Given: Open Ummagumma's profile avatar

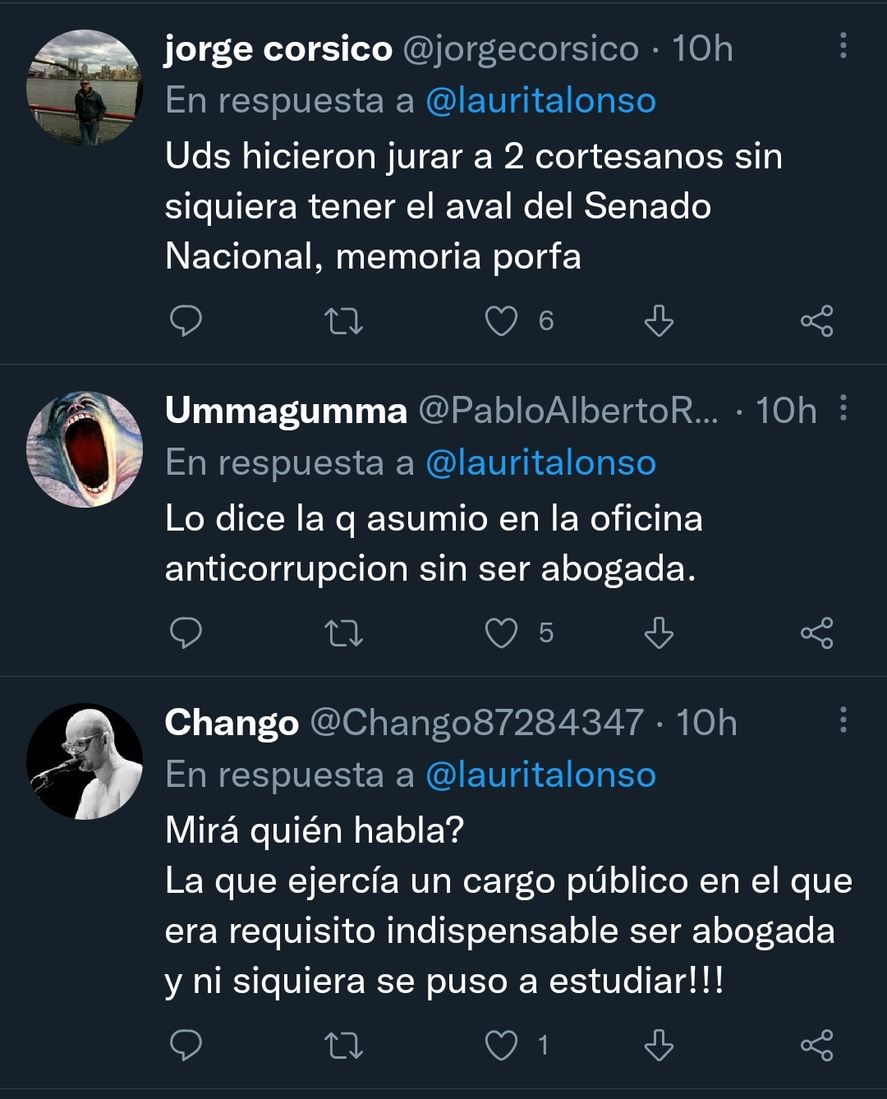Looking at the screenshot, I should pyautogui.click(x=84, y=449).
